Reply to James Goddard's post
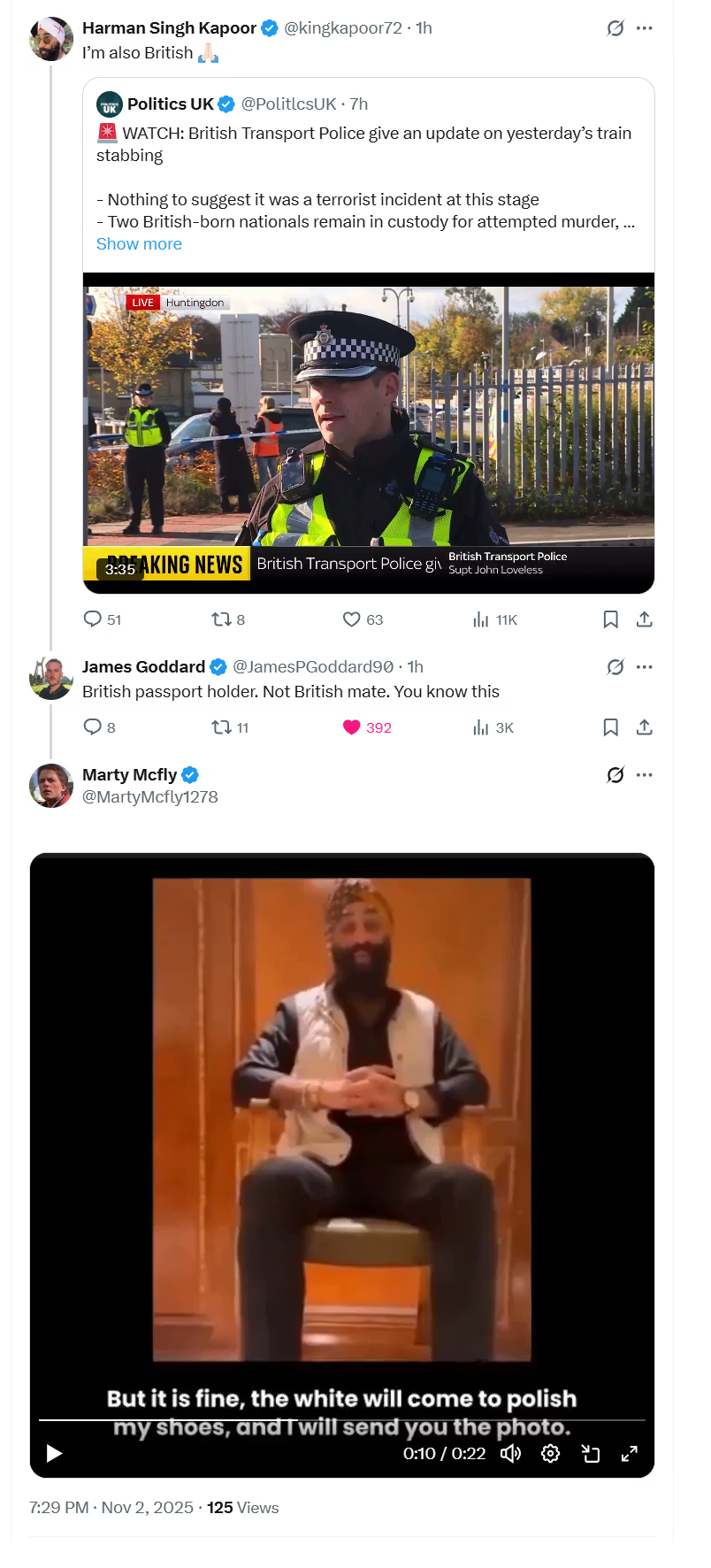Screen dimensions: 711x1568 tap(93, 727)
